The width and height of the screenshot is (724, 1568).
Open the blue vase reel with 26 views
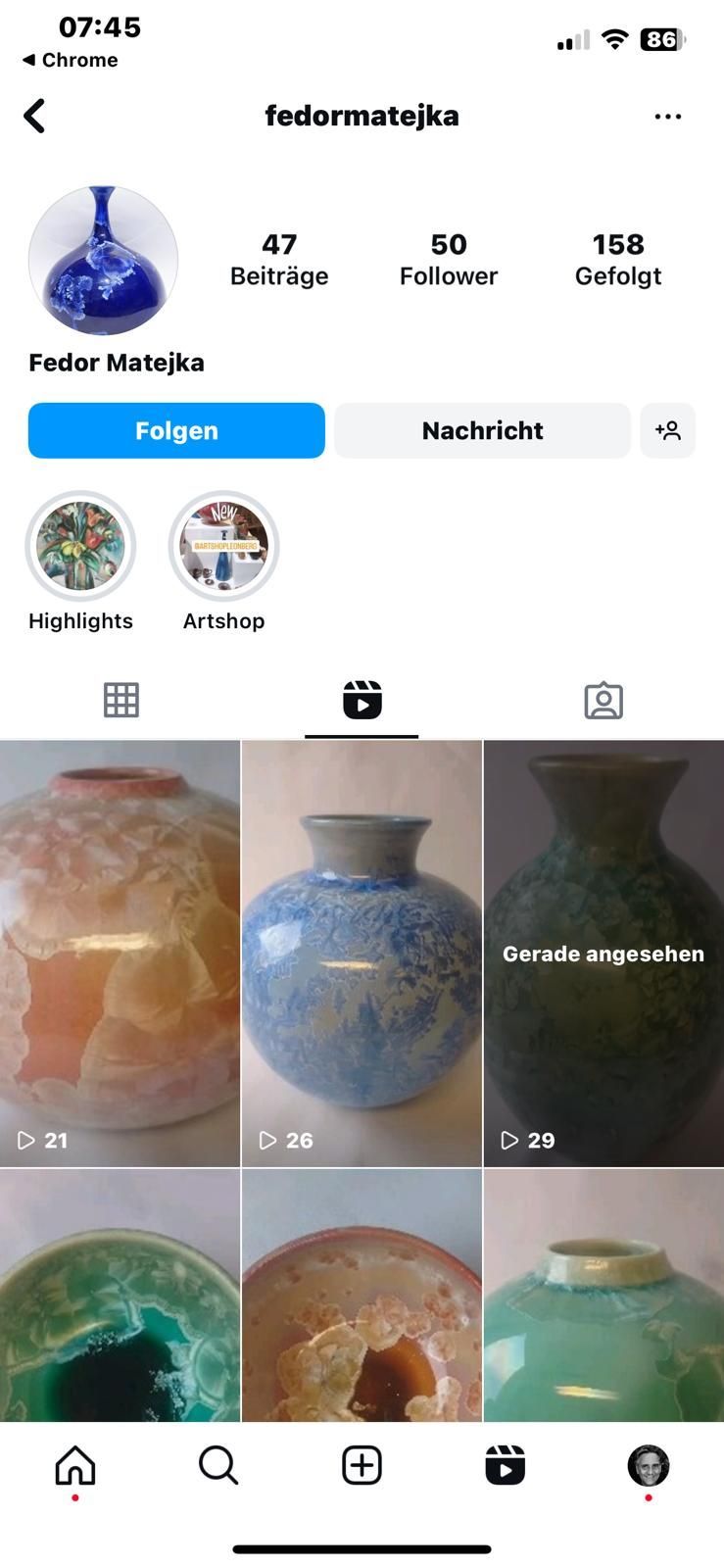[x=362, y=953]
